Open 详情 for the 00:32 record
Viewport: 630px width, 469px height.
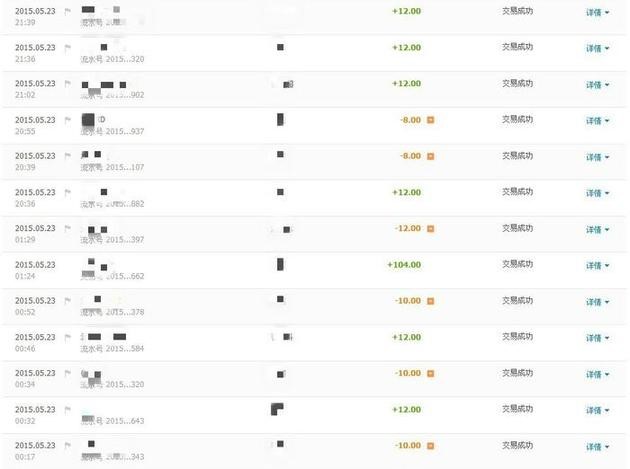point(597,411)
